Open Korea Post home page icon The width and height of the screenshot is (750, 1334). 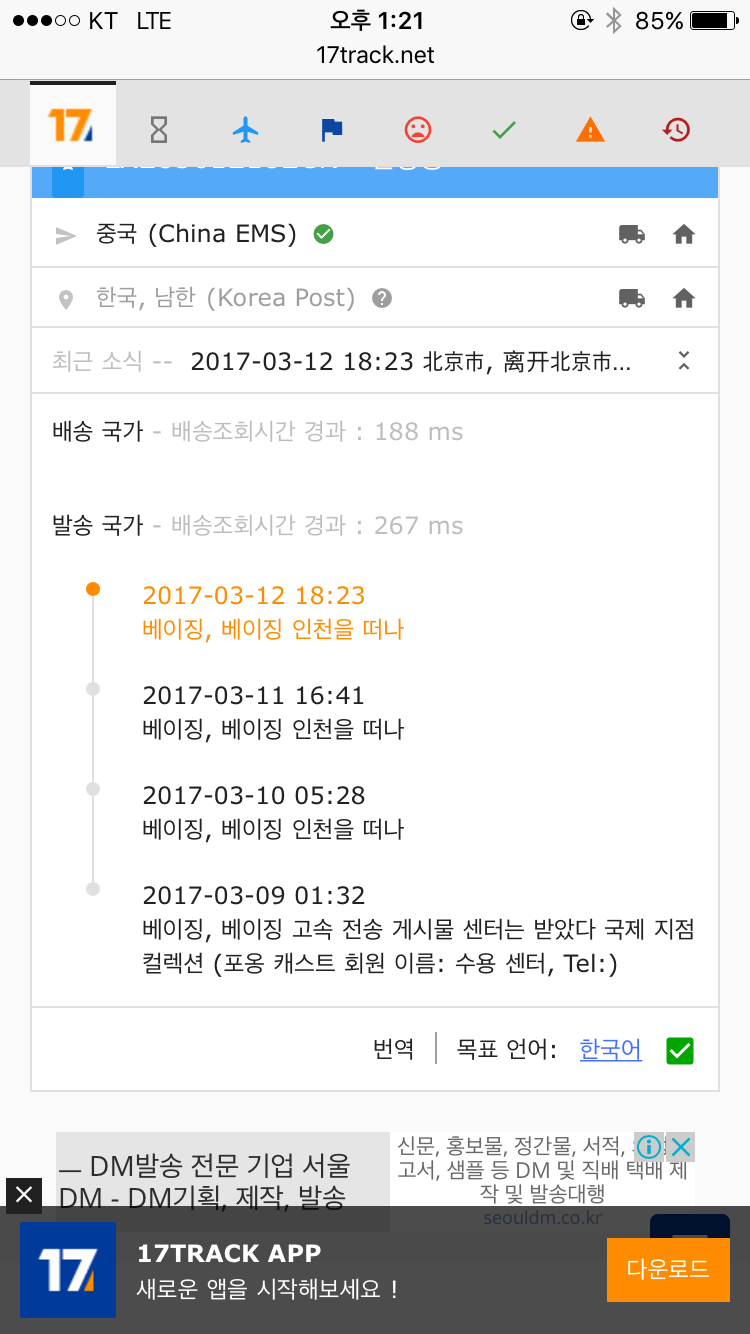(684, 298)
